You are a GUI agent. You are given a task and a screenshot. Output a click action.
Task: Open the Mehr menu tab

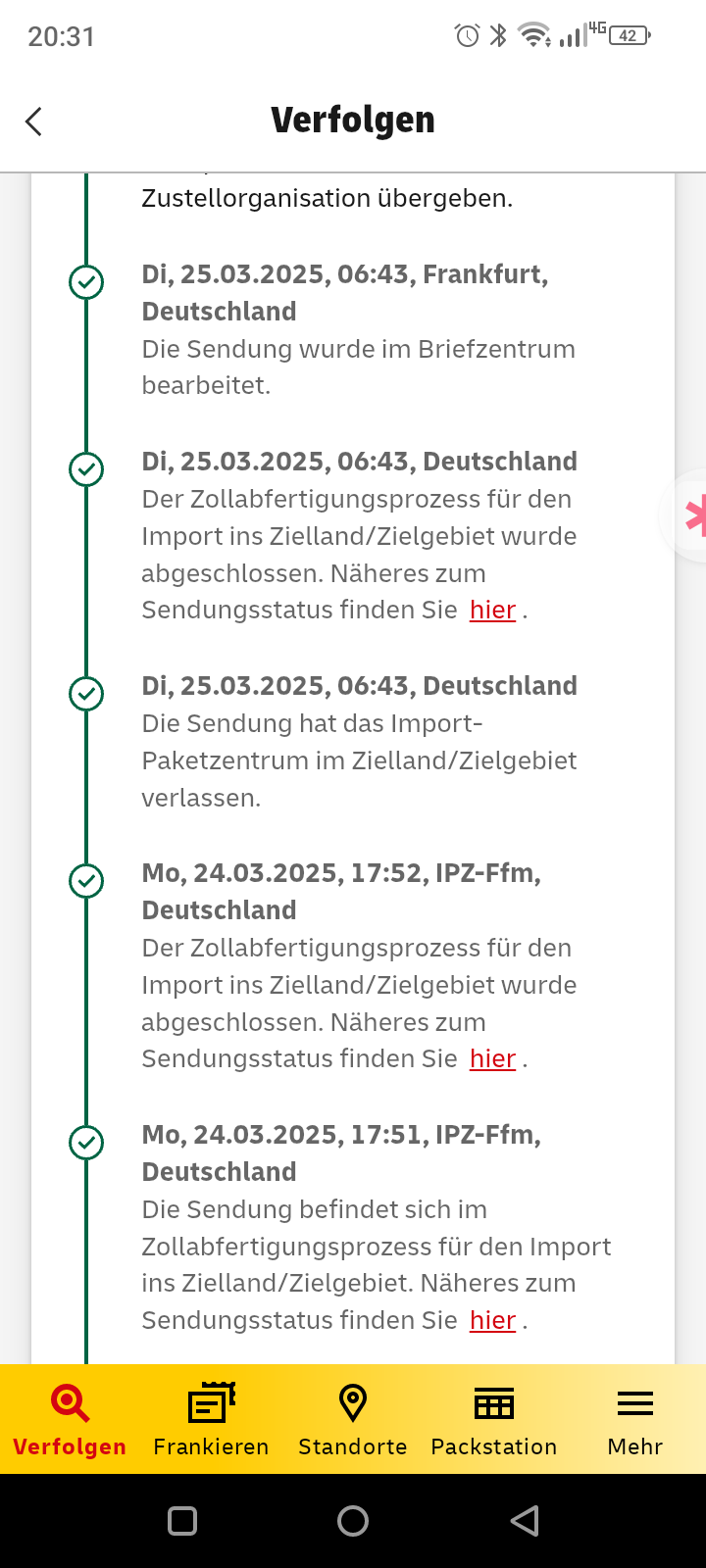(x=635, y=1419)
